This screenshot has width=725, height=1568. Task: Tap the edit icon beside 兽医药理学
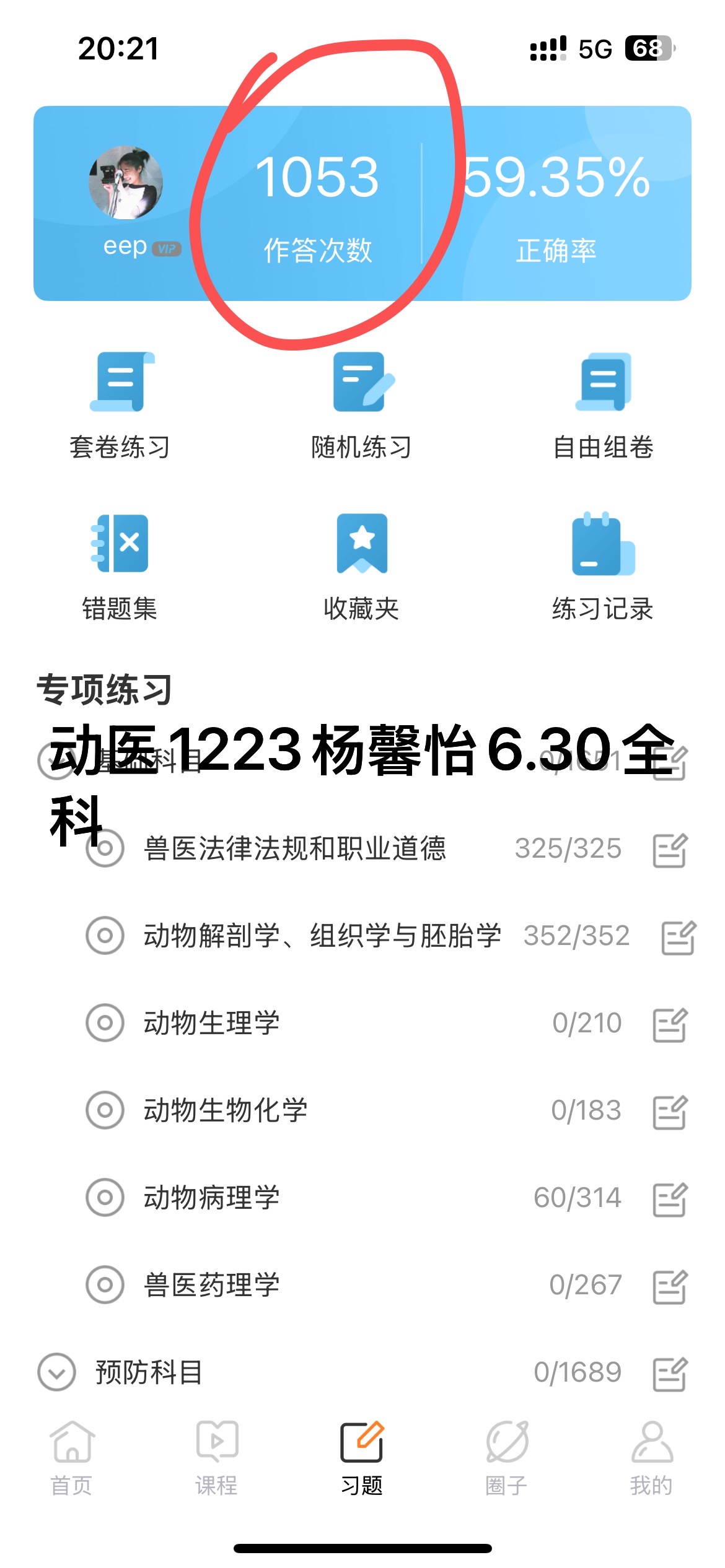click(670, 1286)
